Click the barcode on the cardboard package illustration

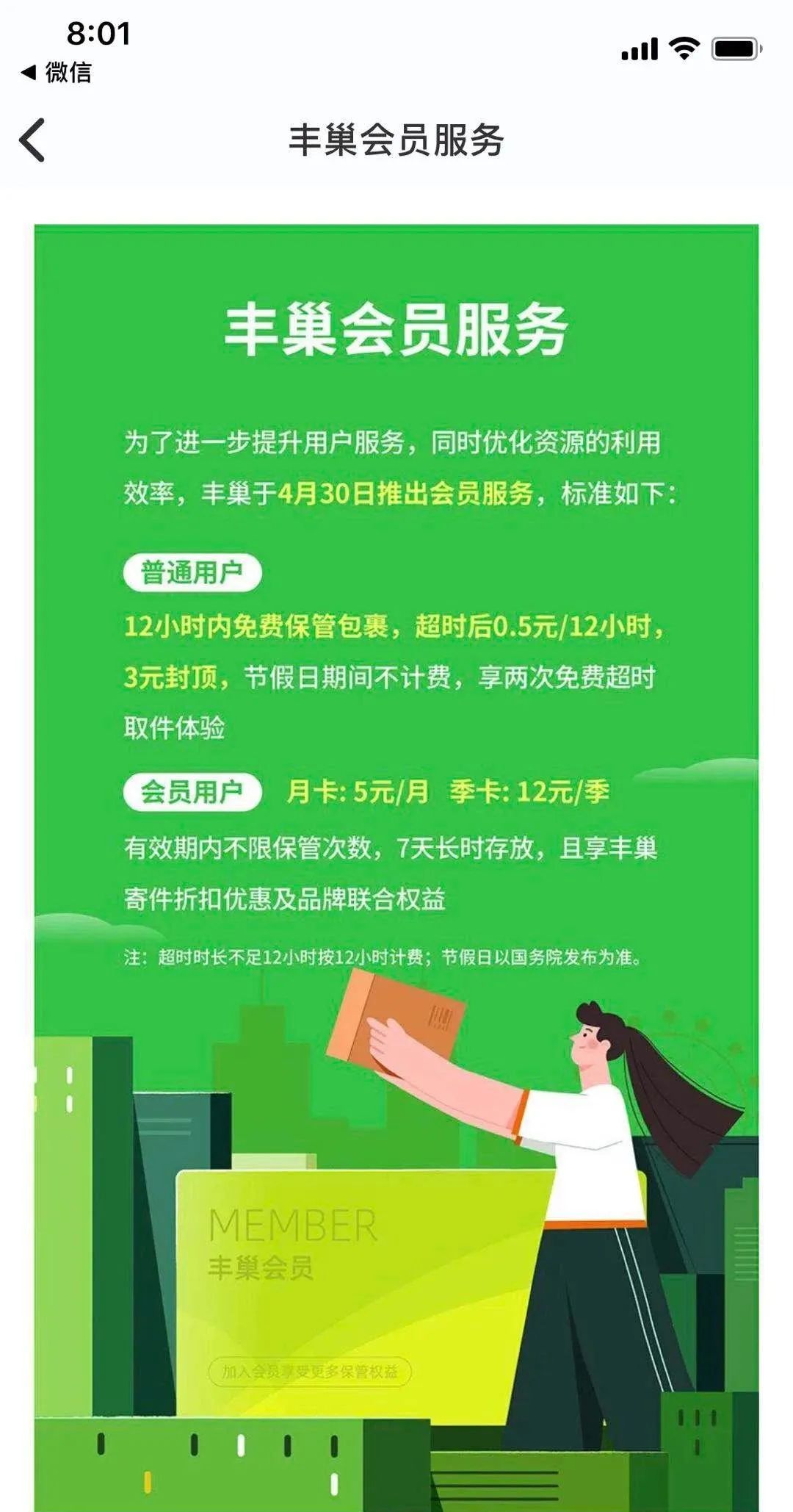pos(441,1014)
